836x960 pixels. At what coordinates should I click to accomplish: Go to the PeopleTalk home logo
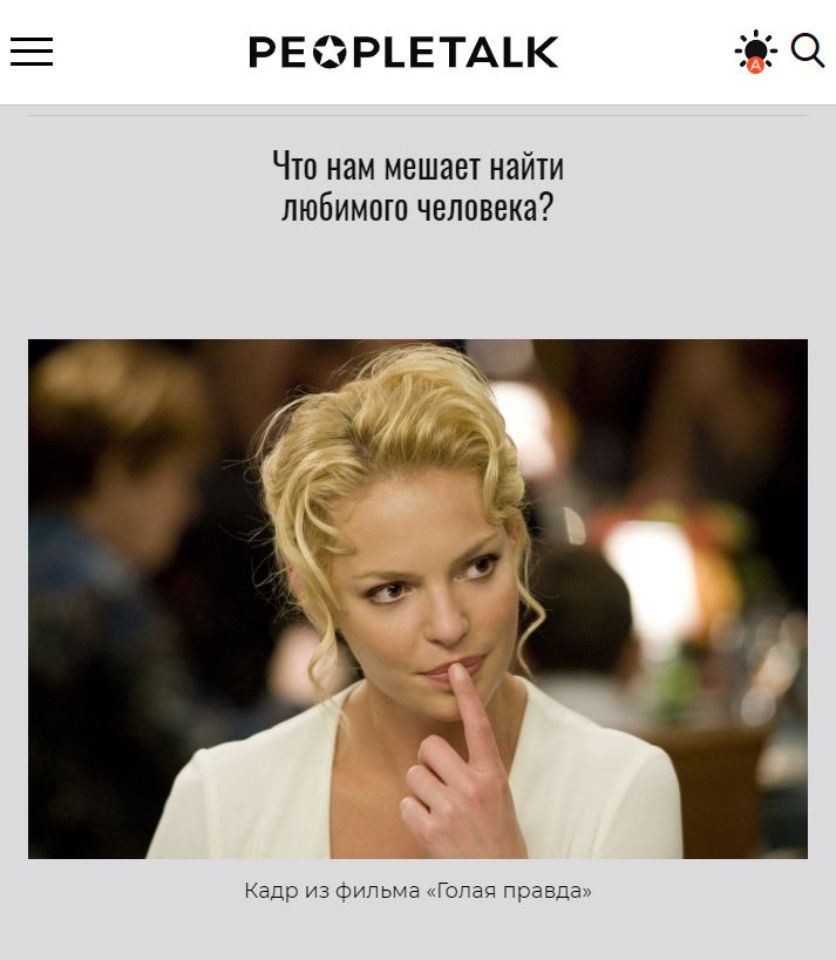click(x=403, y=52)
